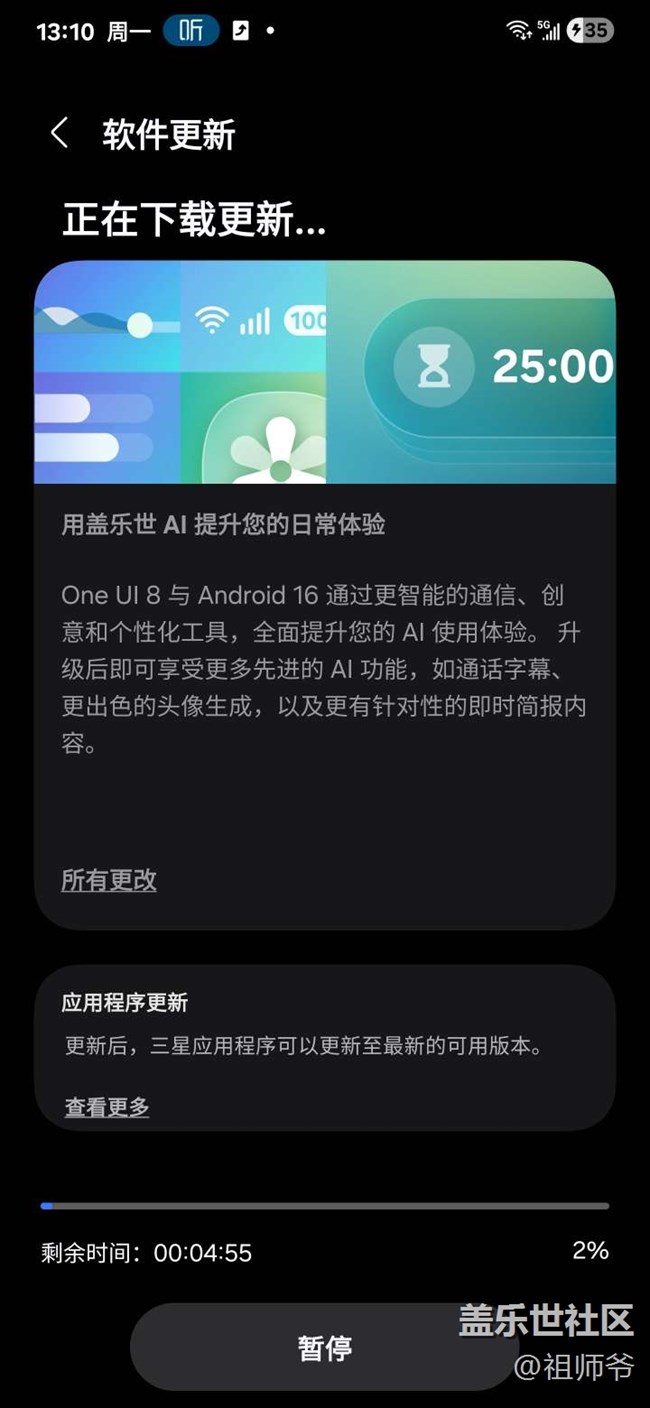The width and height of the screenshot is (650, 1408).
Task: Open the 所有更改 link
Action: [x=109, y=880]
